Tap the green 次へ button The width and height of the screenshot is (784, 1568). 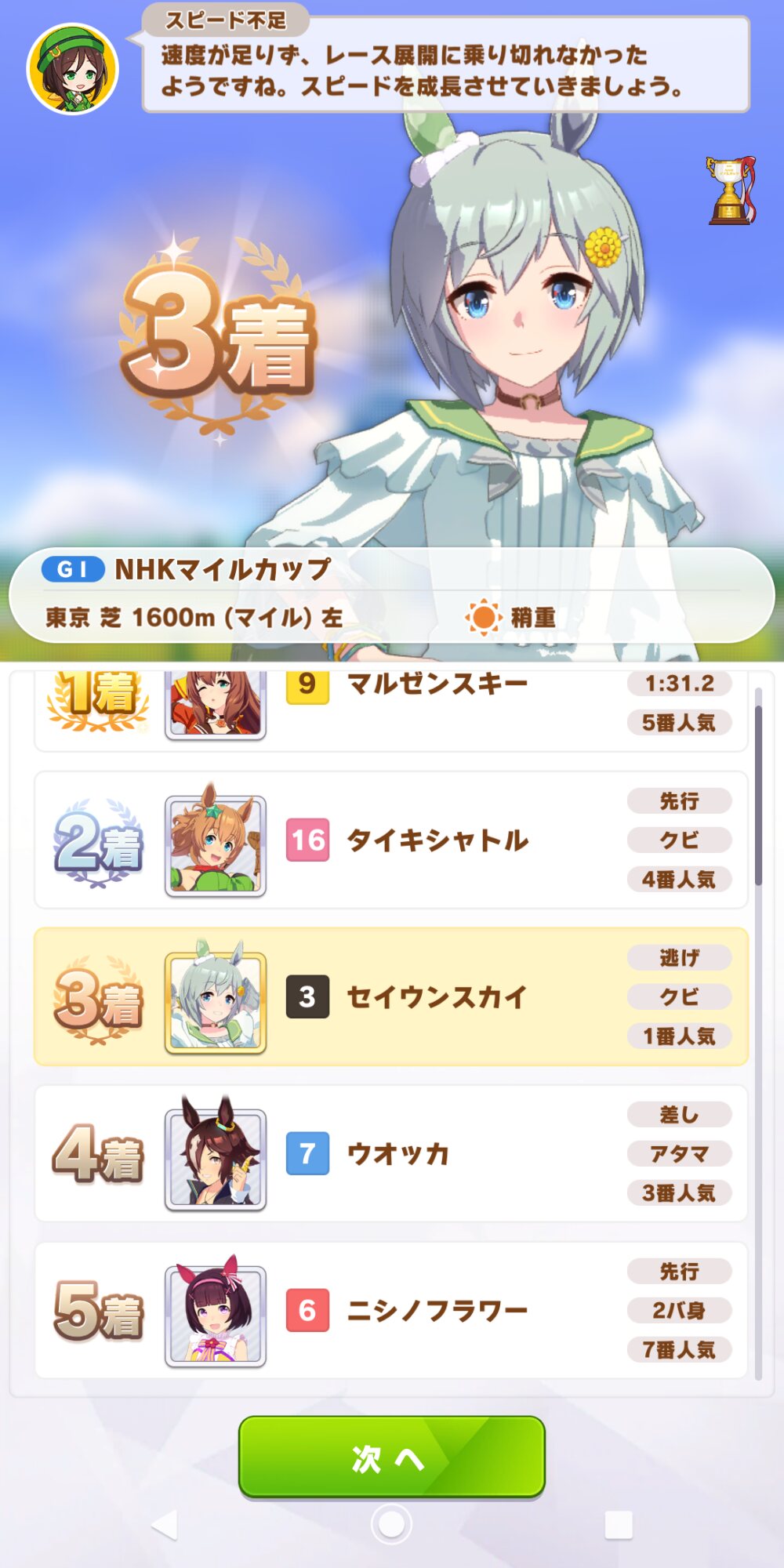click(391, 1457)
